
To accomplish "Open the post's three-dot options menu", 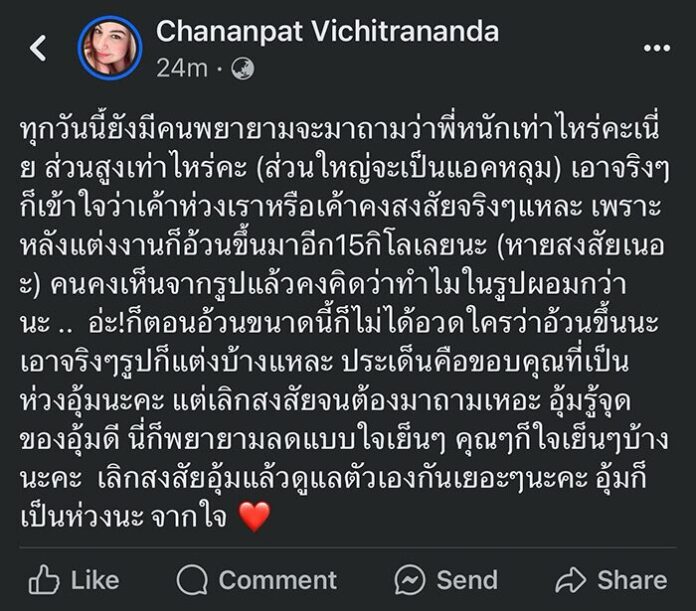I will (x=658, y=45).
